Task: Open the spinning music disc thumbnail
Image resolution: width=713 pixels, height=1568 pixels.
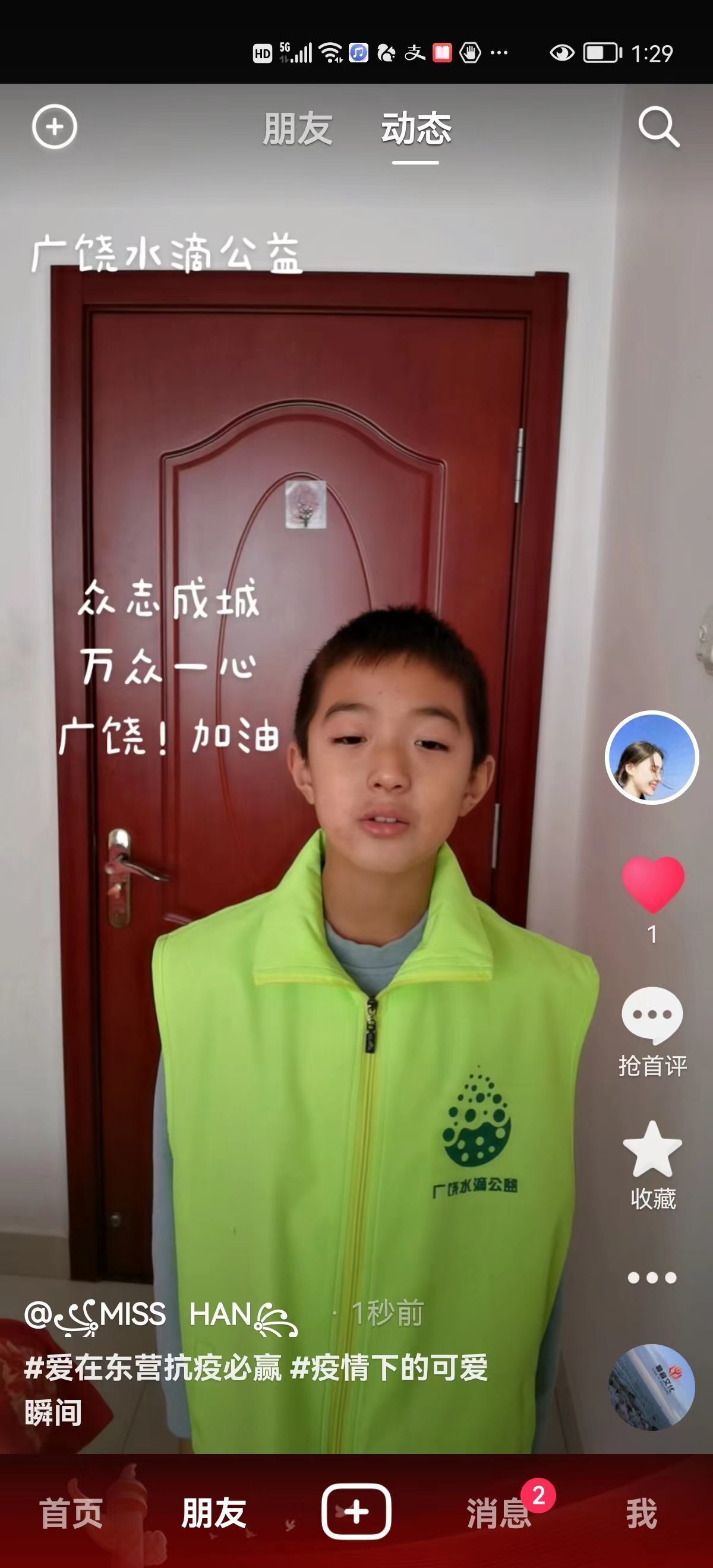Action: tap(651, 1387)
